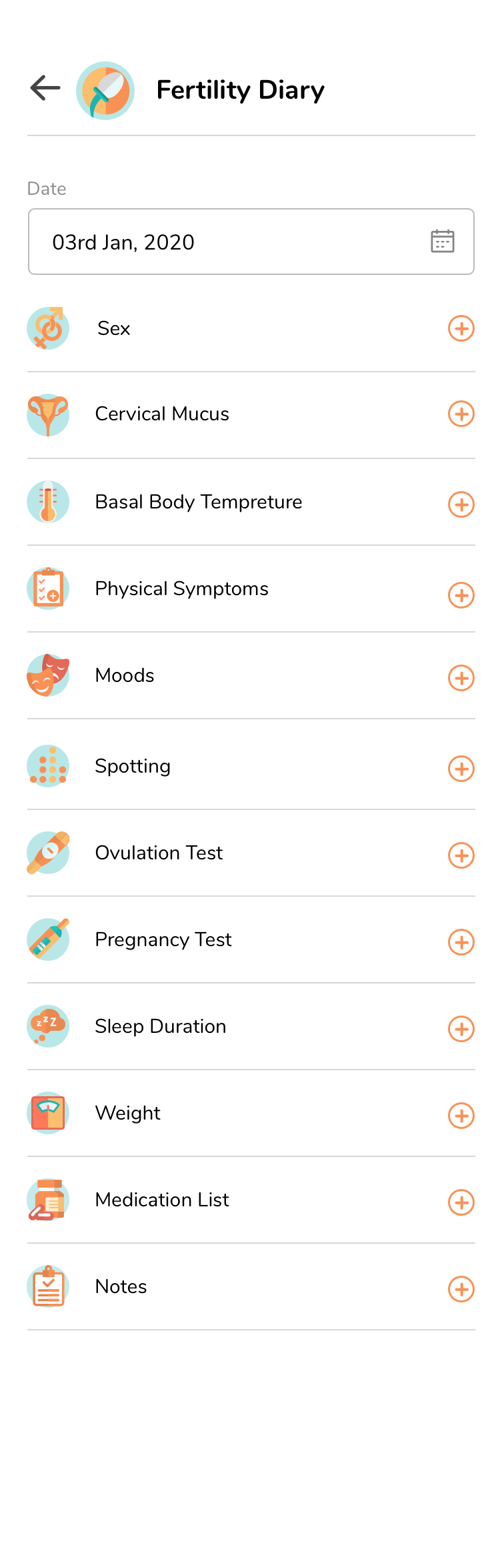This screenshot has width=500, height=1568.
Task: Add a Moods entry
Action: pos(461,678)
